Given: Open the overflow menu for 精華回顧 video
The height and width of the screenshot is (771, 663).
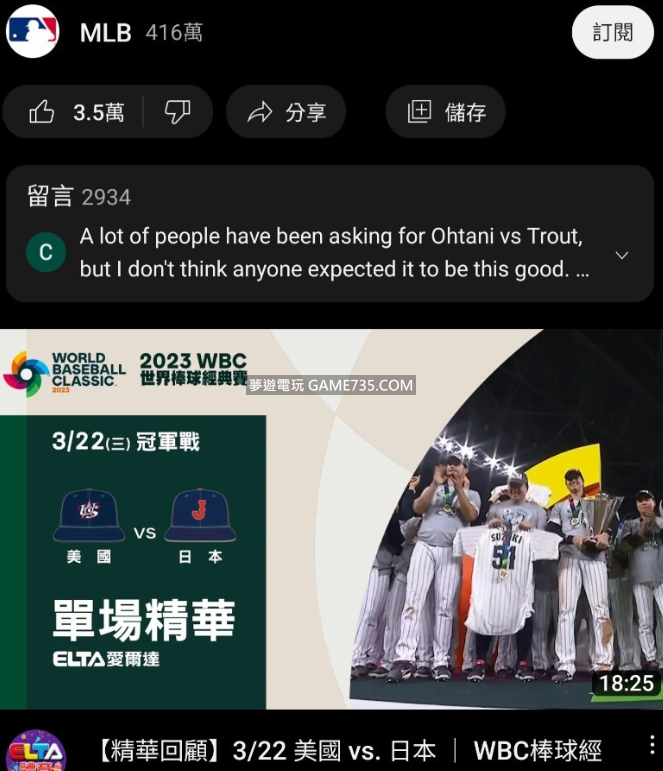Looking at the screenshot, I should point(653,748).
